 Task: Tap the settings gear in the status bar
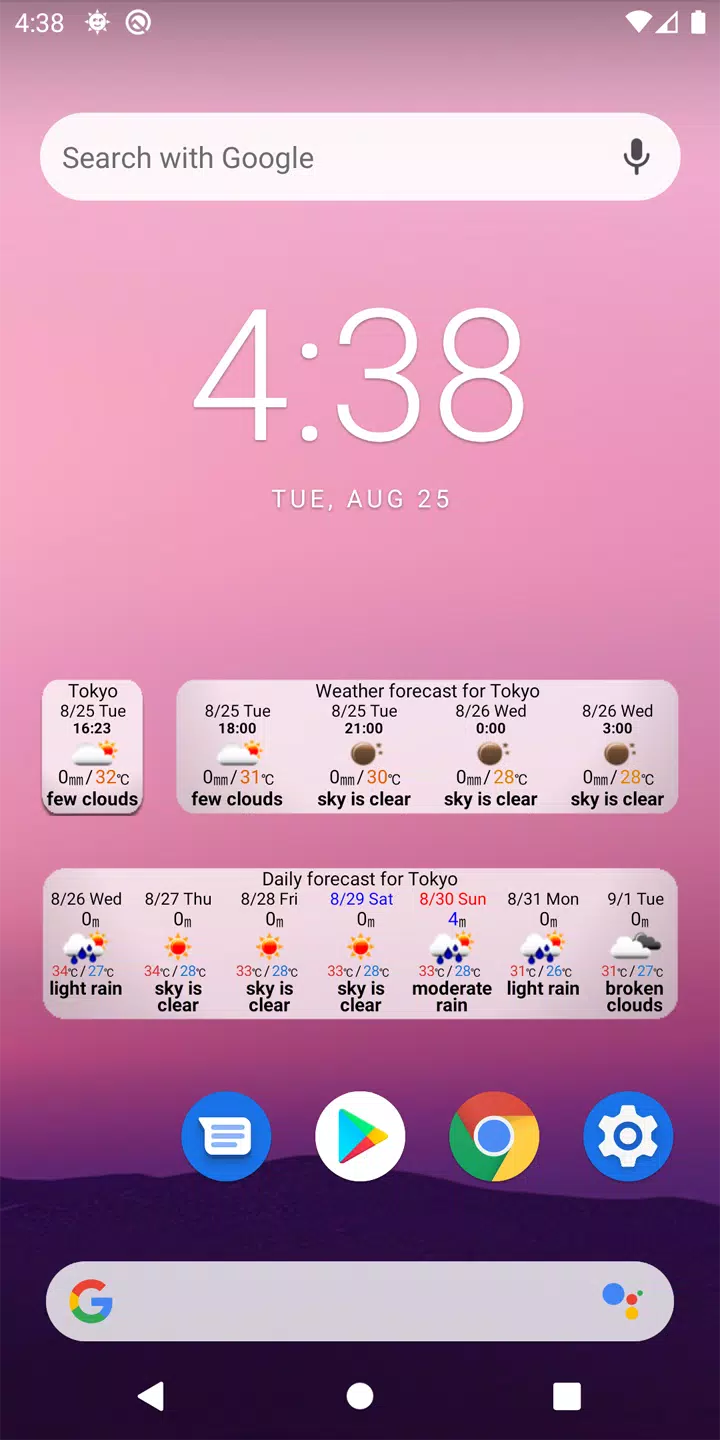96,22
